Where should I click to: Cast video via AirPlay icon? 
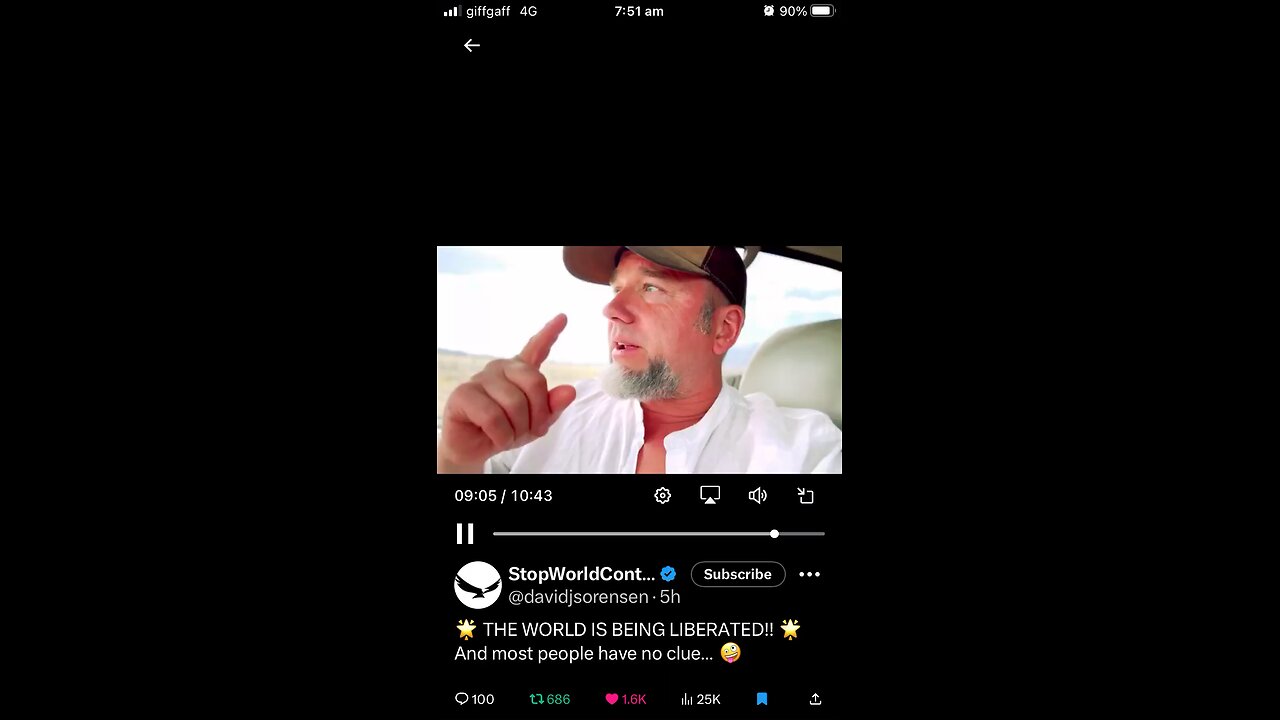(710, 495)
